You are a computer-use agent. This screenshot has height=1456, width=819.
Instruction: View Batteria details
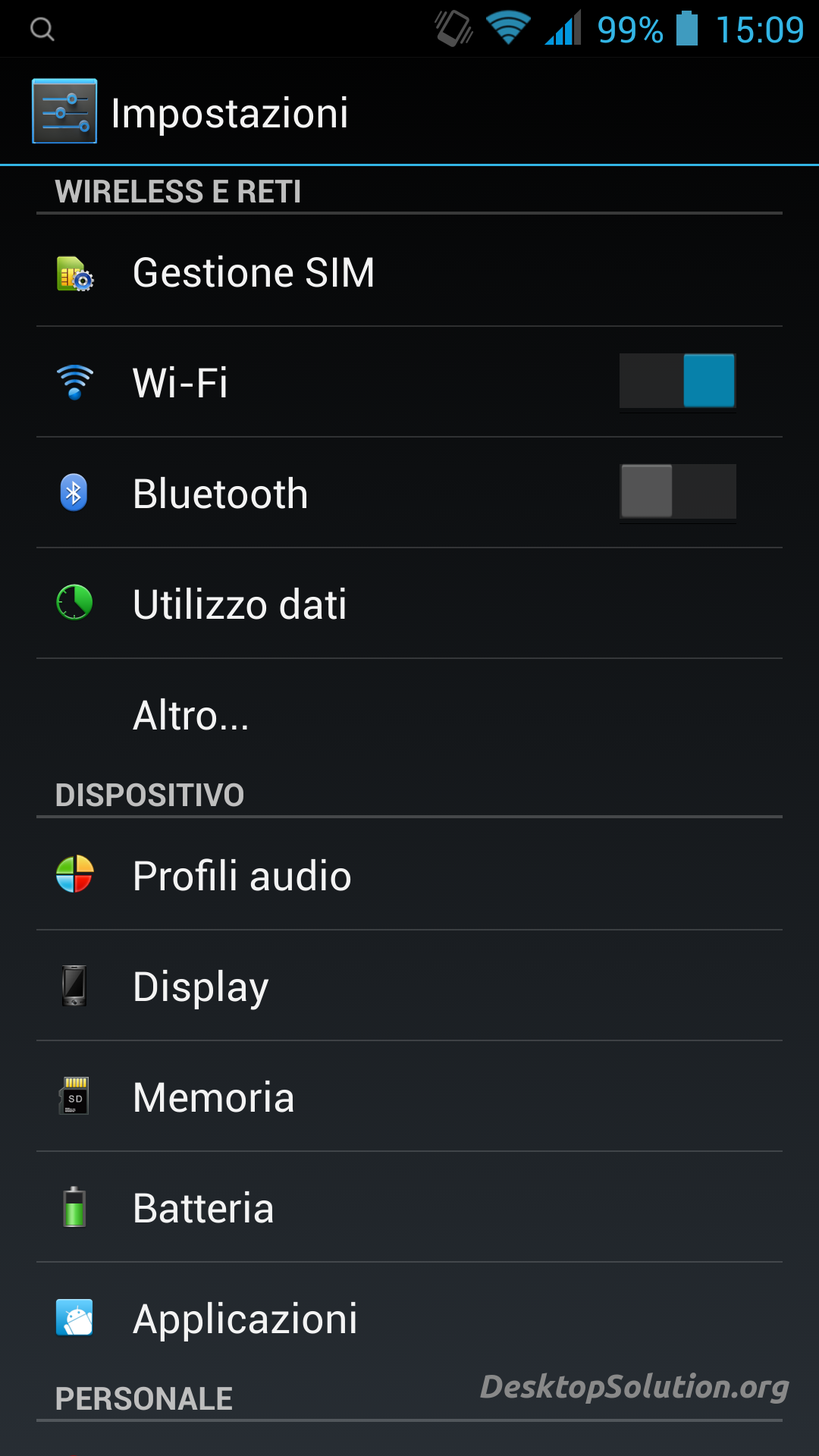coord(203,1208)
